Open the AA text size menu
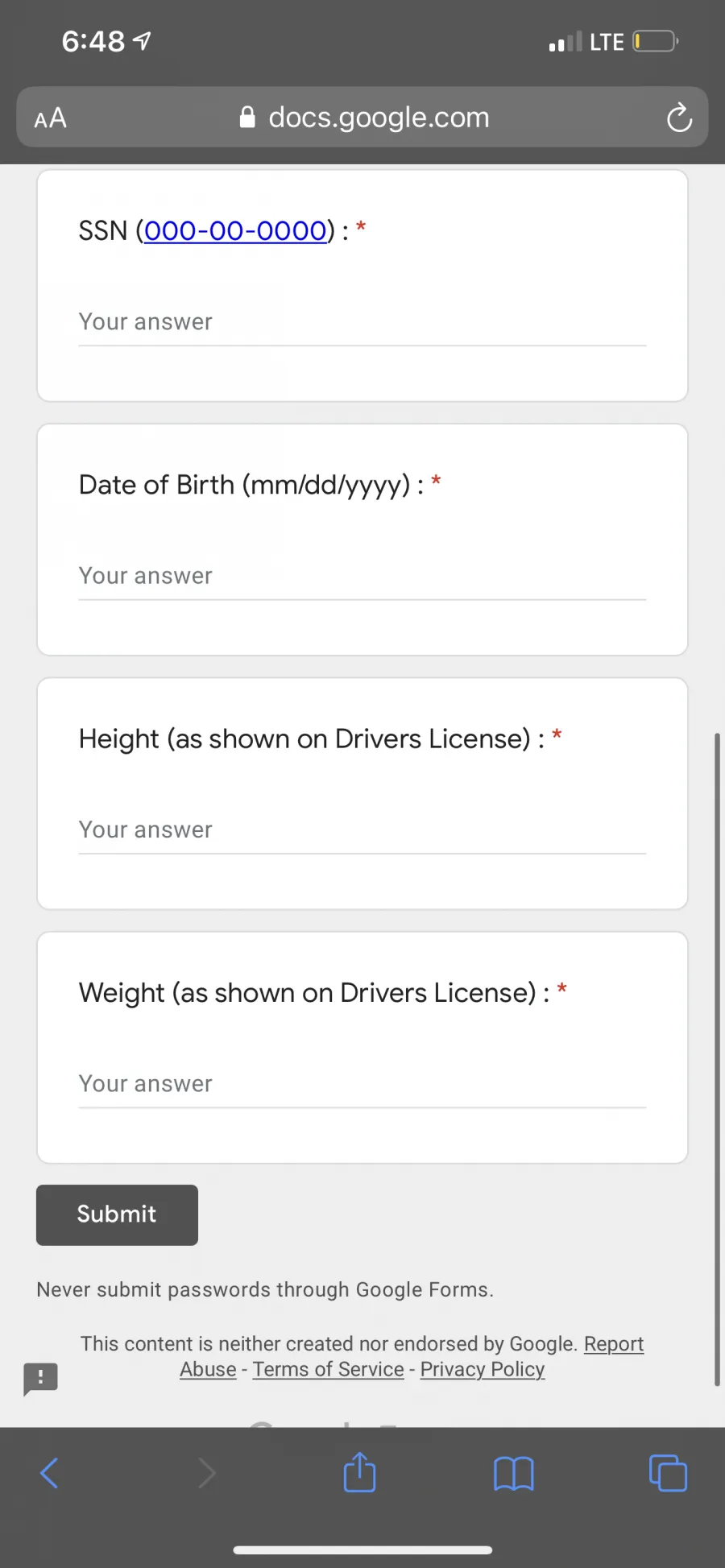Image resolution: width=725 pixels, height=1568 pixels. pyautogui.click(x=50, y=118)
